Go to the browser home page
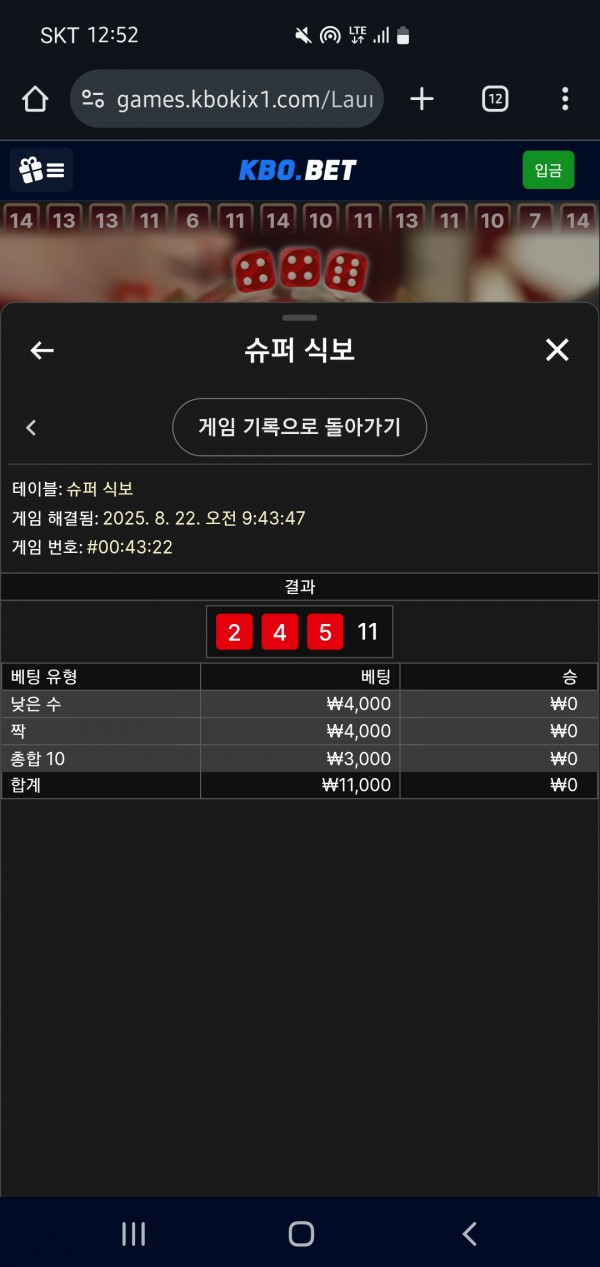 click(x=35, y=98)
